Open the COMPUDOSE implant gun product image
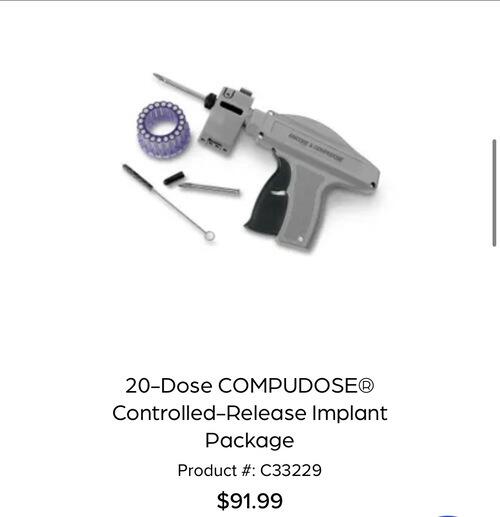The height and width of the screenshot is (517, 500). [x=252, y=162]
